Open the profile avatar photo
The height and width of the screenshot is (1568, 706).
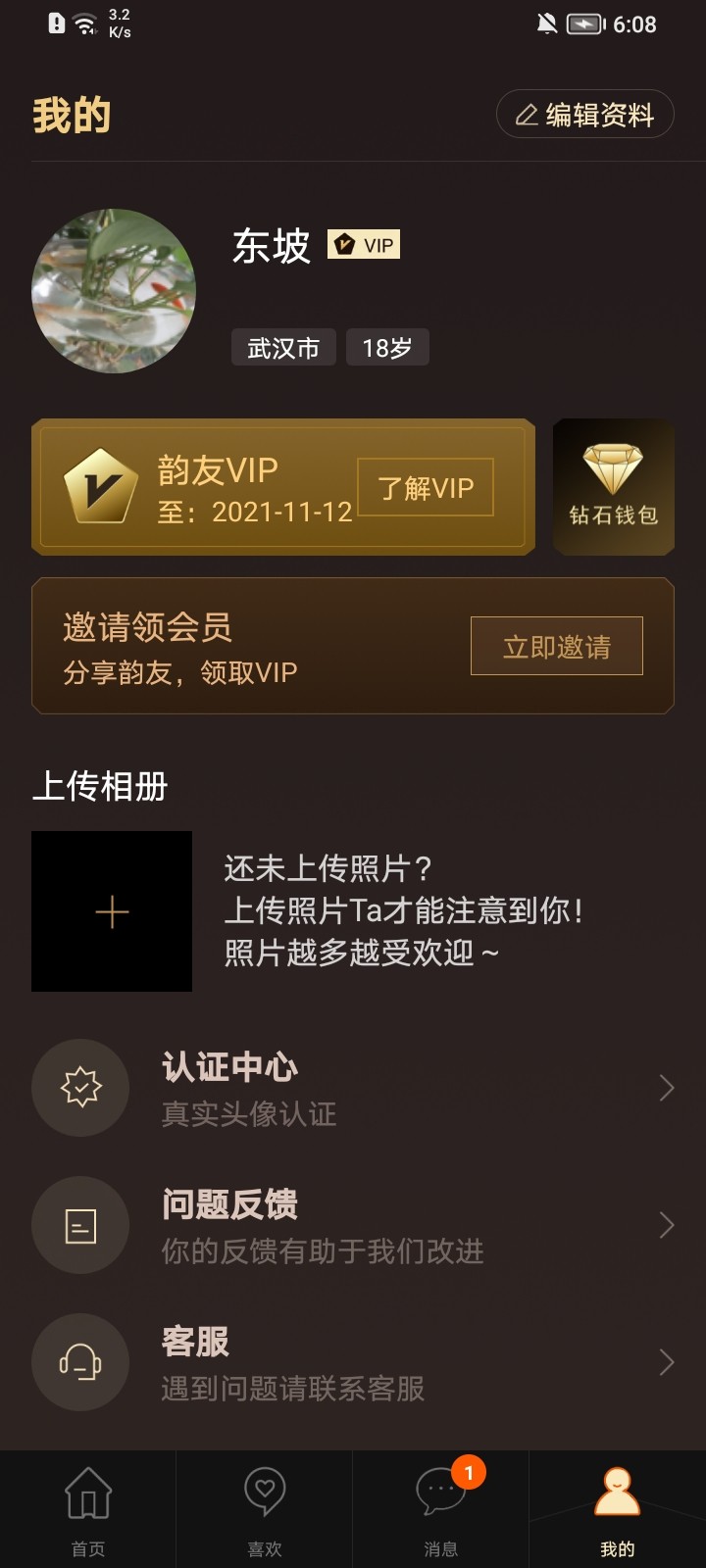coord(114,291)
